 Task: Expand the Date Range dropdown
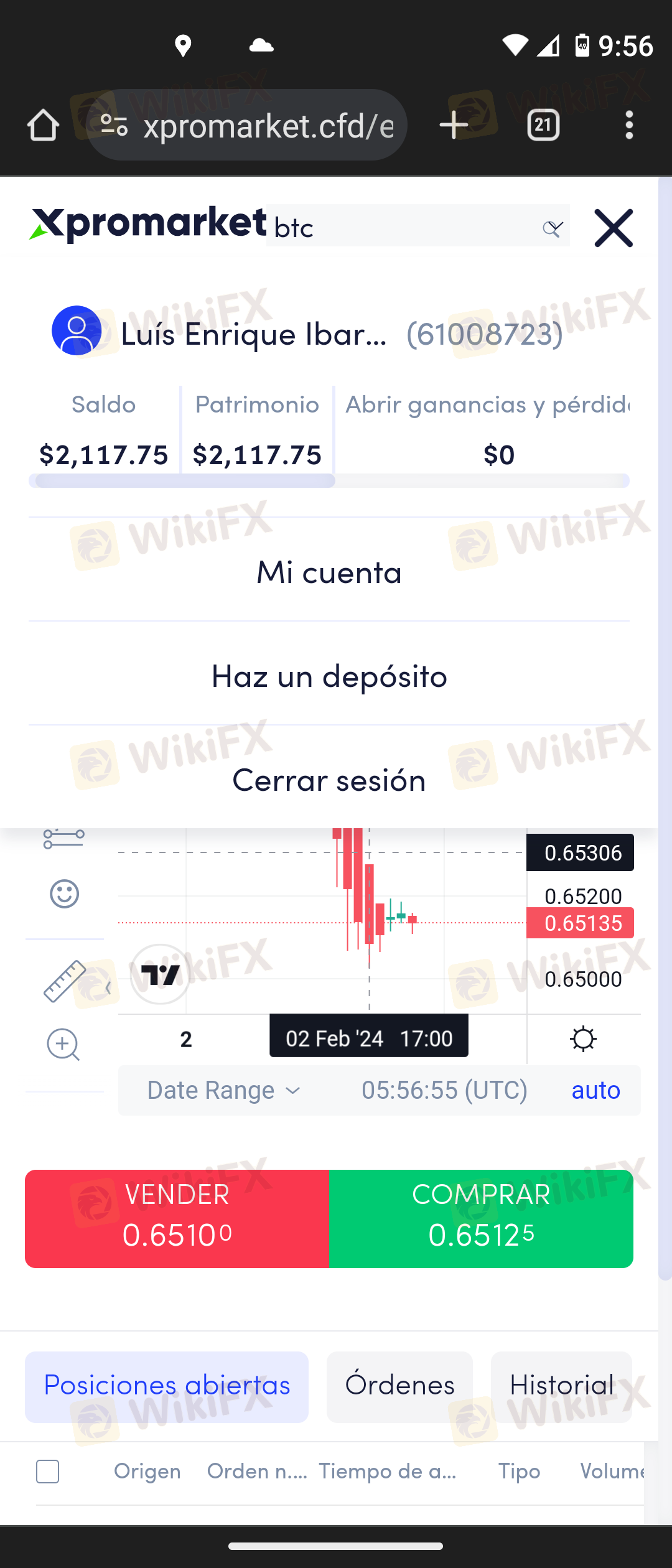(224, 1090)
